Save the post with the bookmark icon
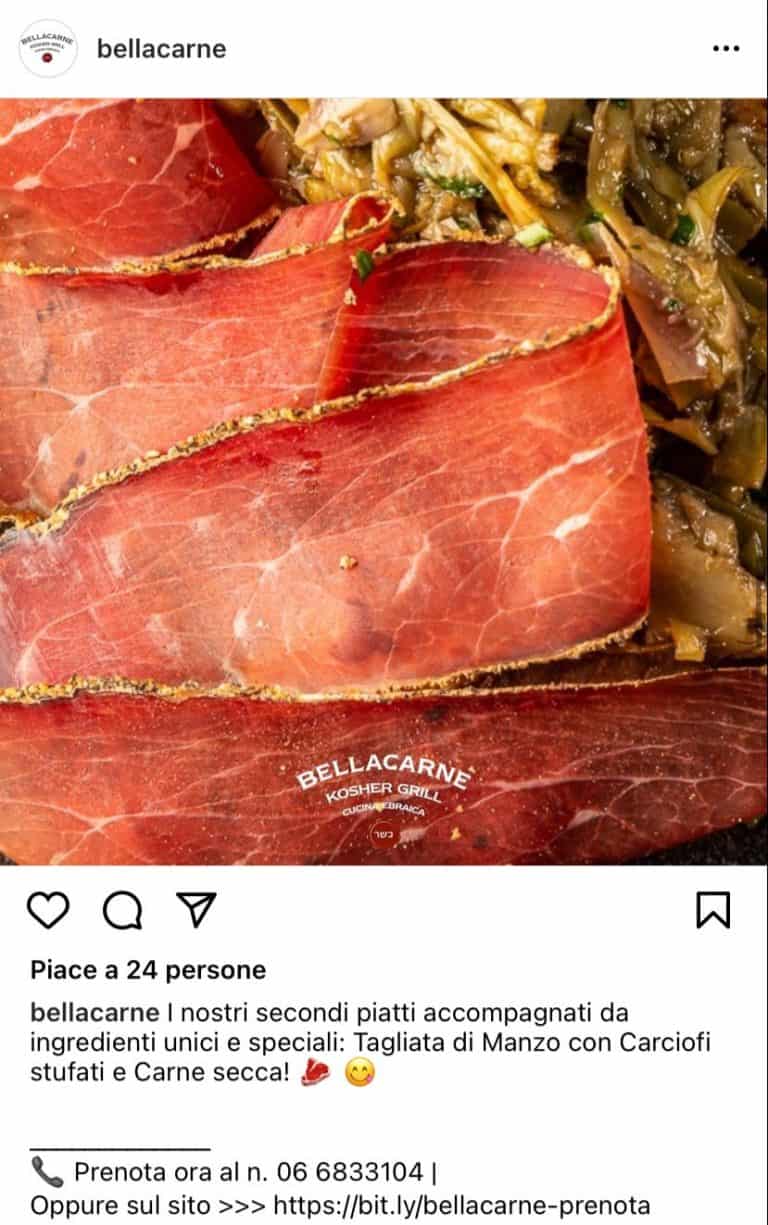Screen dimensions: 768x1225 click(713, 910)
